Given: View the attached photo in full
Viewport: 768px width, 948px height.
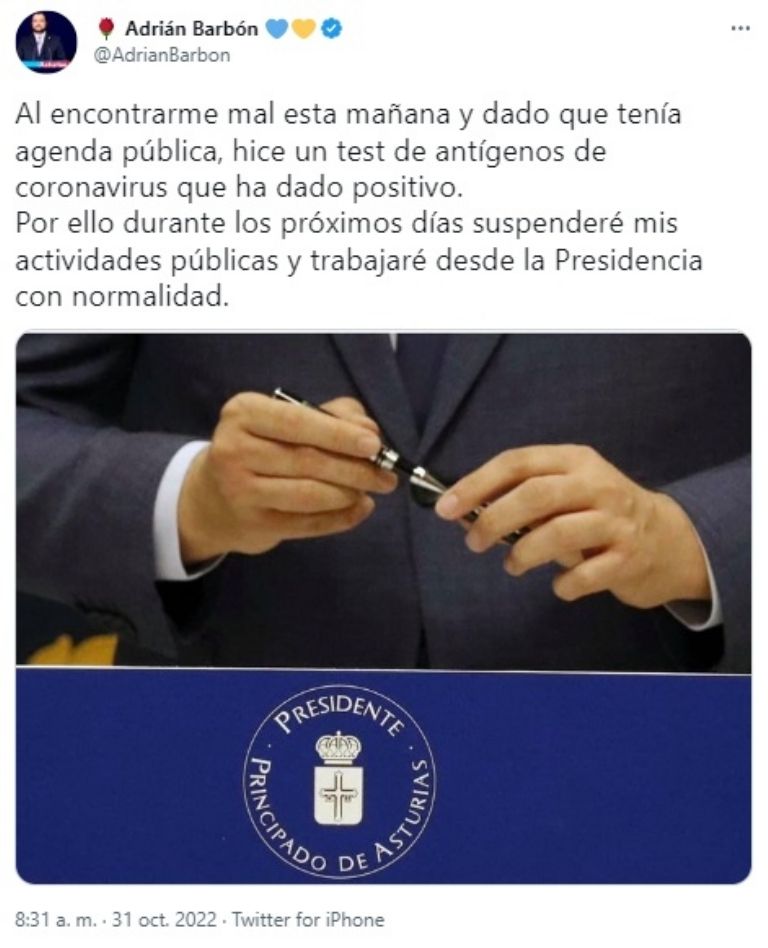Looking at the screenshot, I should click(x=383, y=607).
